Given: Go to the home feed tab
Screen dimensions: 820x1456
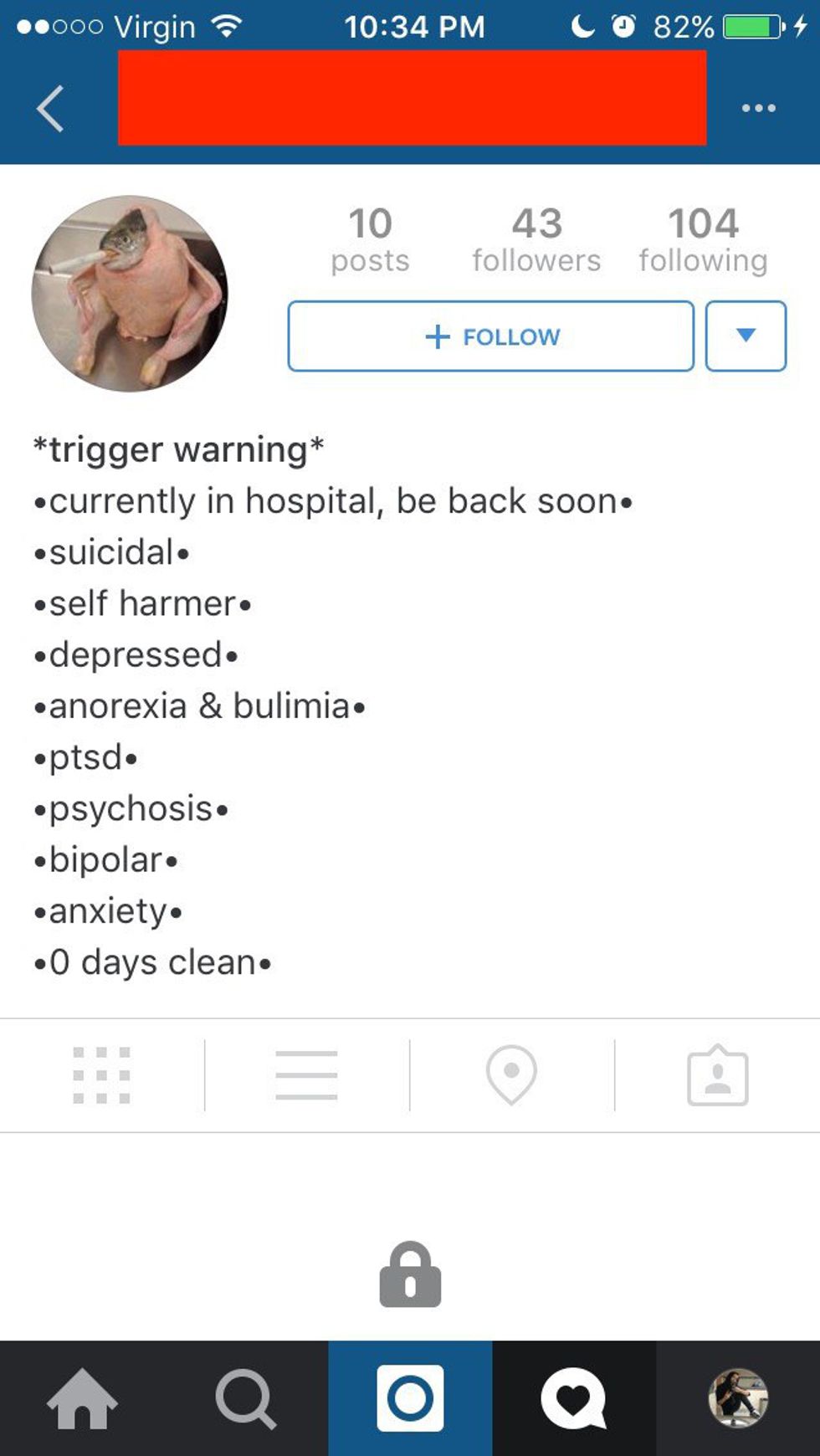Looking at the screenshot, I should (x=82, y=1398).
